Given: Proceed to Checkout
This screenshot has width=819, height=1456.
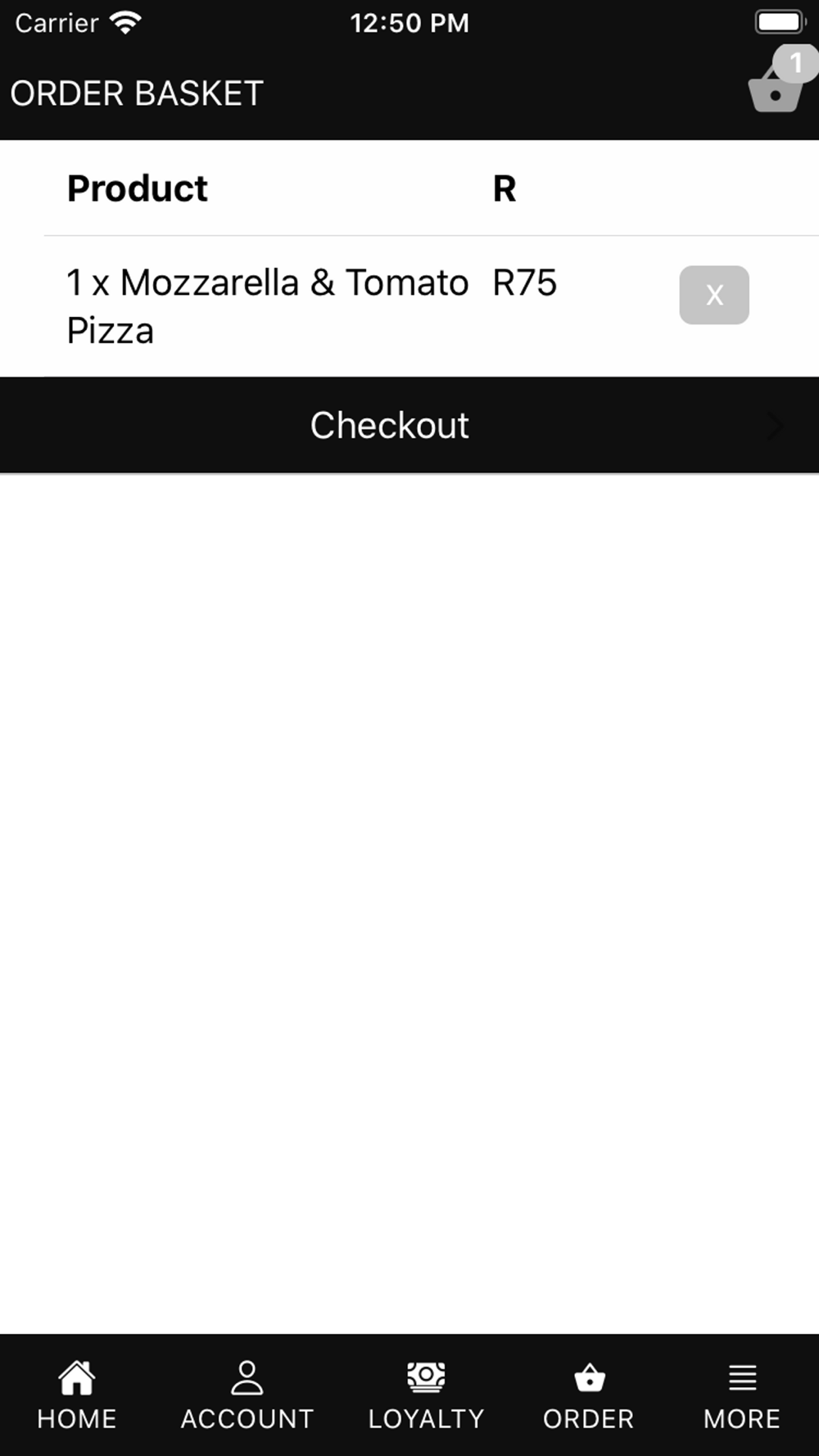Looking at the screenshot, I should click(x=409, y=425).
